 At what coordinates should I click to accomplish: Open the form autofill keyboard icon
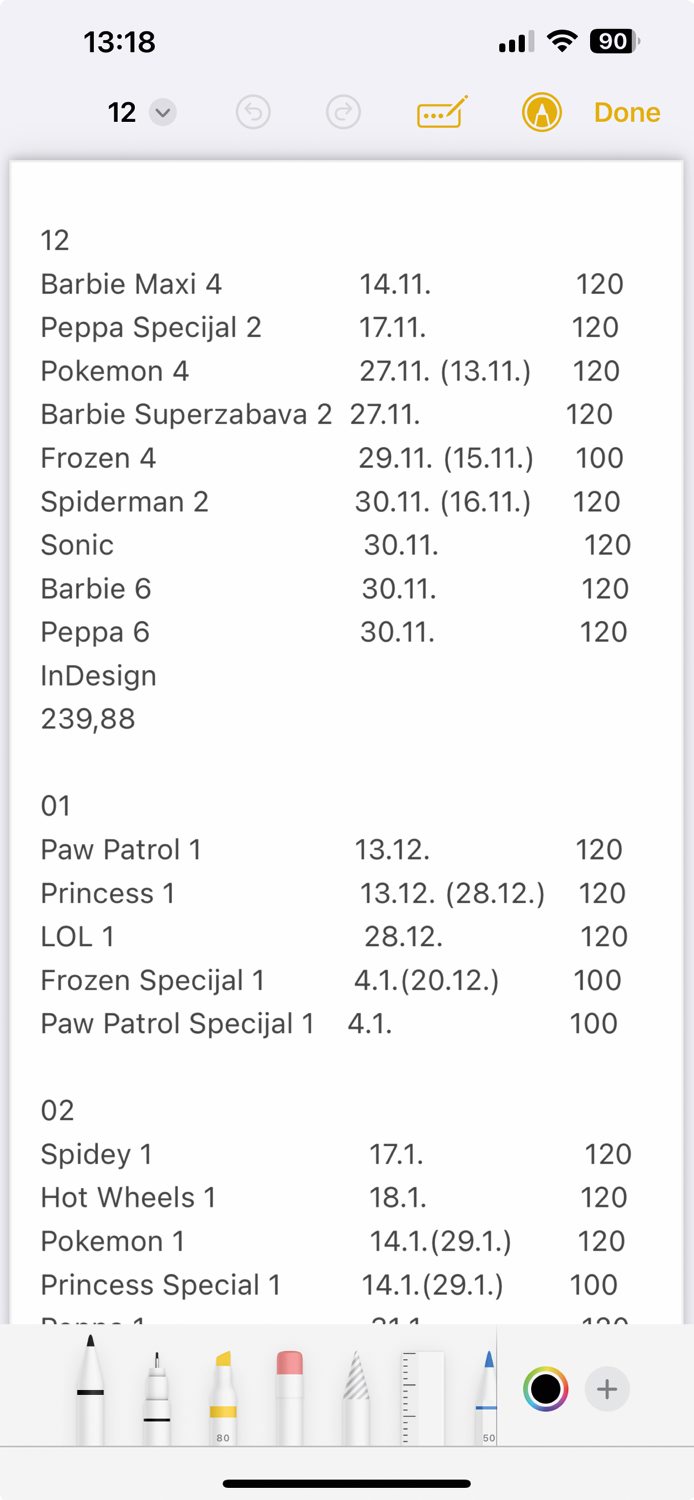pyautogui.click(x=442, y=112)
